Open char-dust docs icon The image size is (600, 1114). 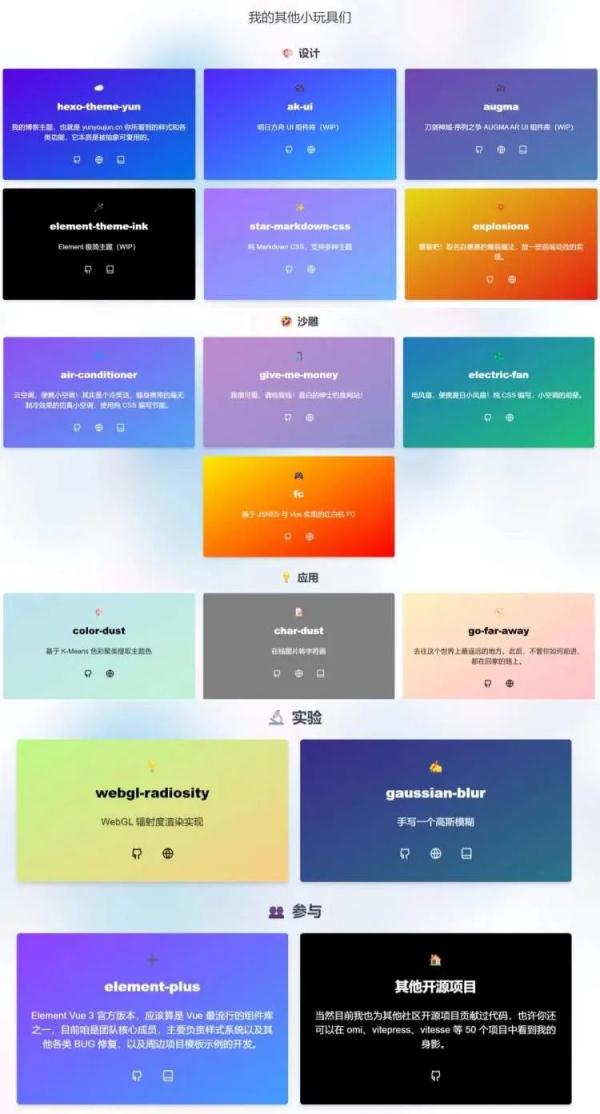click(x=321, y=673)
